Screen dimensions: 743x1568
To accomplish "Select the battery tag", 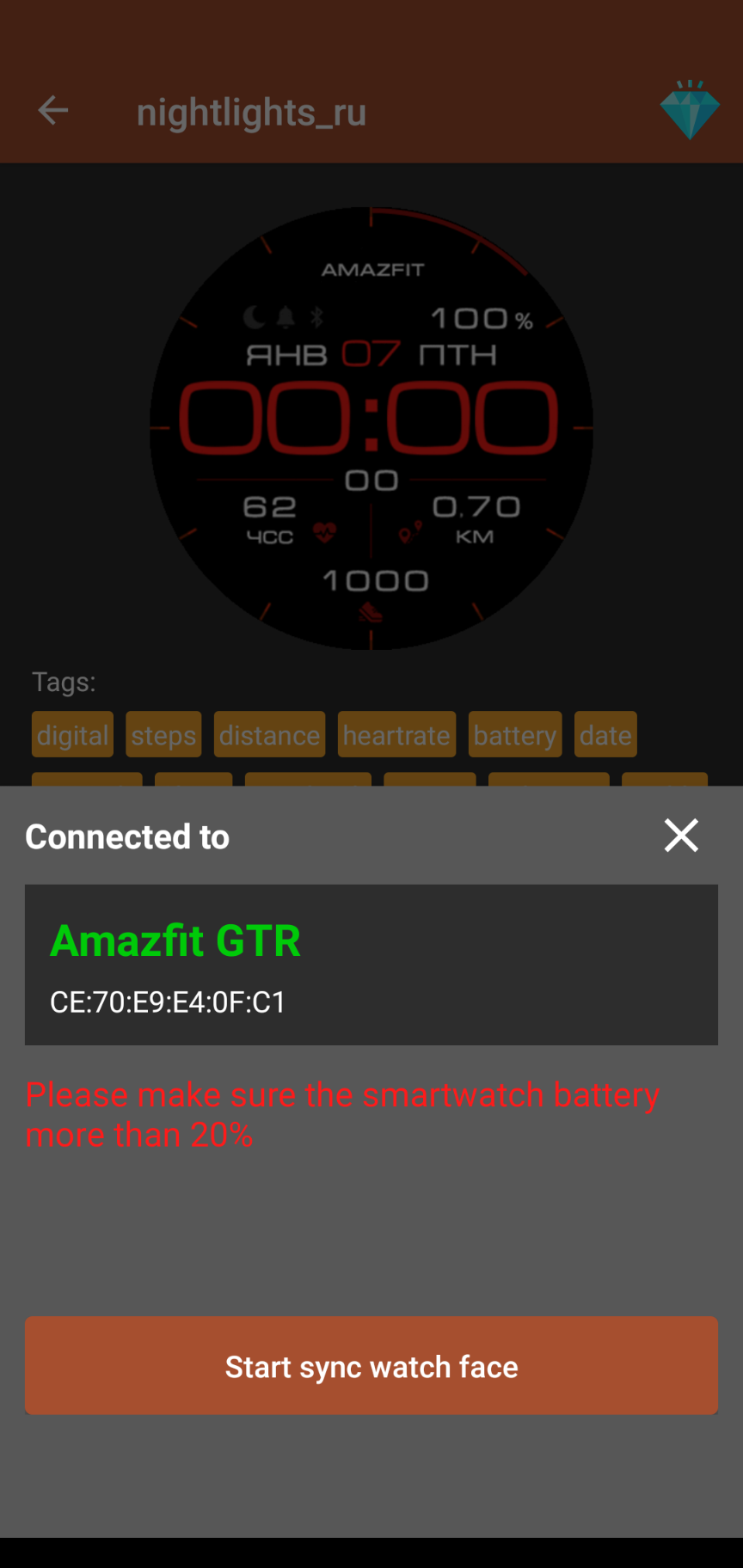I will [x=514, y=735].
